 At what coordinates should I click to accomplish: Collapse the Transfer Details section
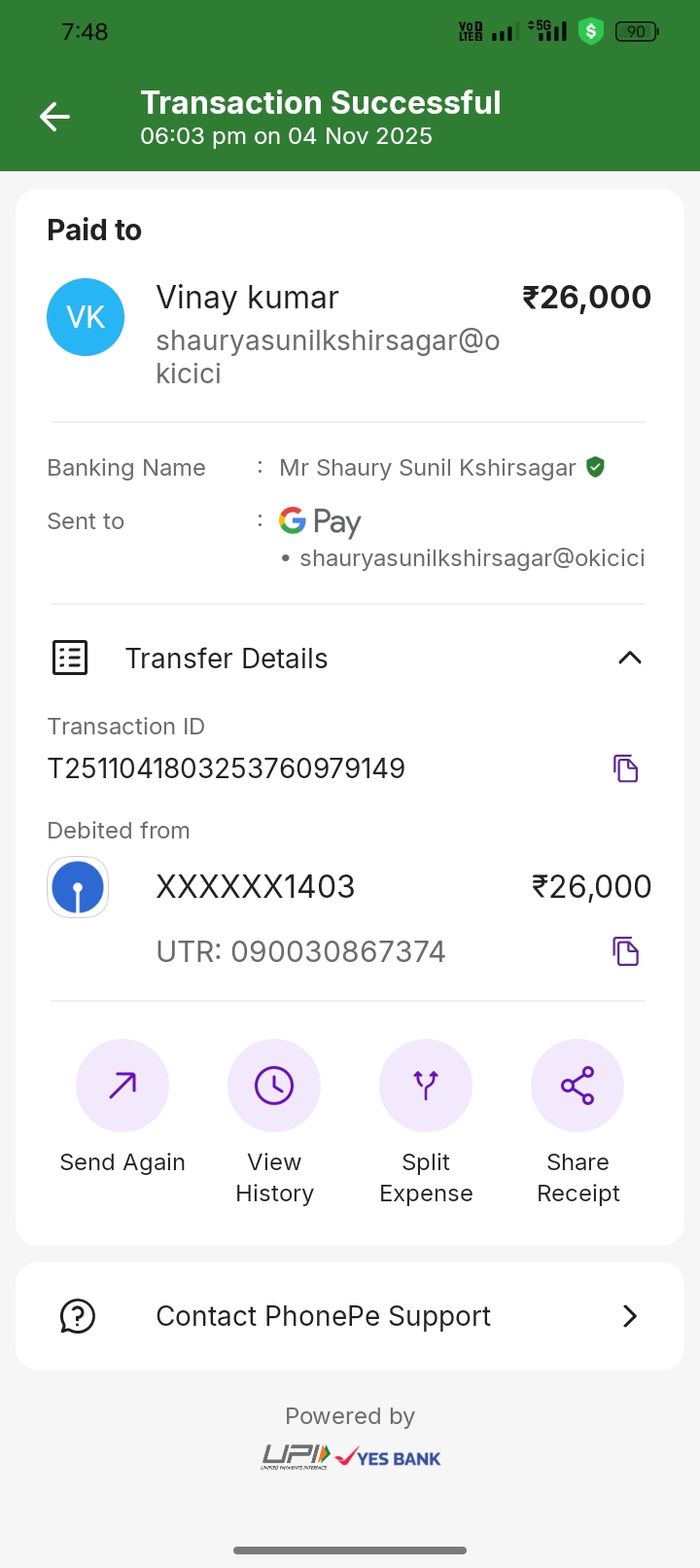tap(629, 659)
